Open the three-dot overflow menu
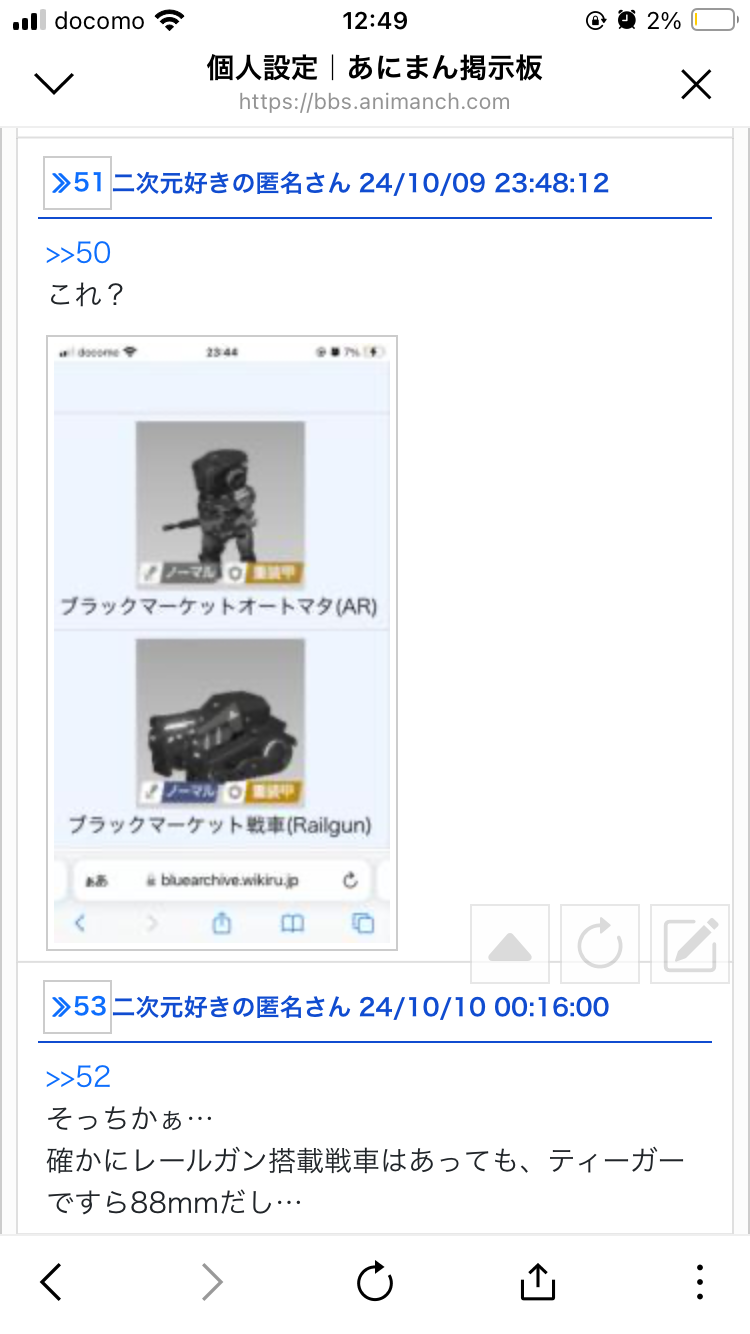750x1334 pixels. tap(700, 1282)
